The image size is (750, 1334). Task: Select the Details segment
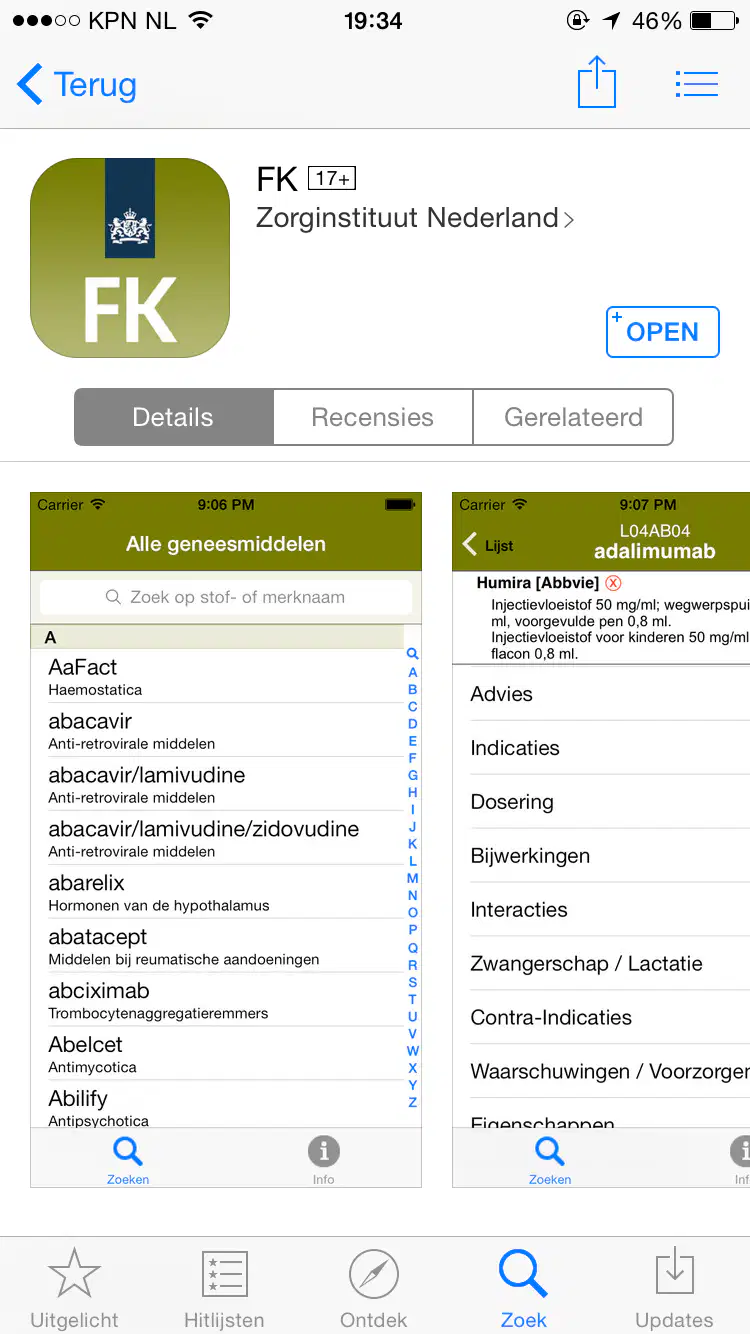point(174,417)
